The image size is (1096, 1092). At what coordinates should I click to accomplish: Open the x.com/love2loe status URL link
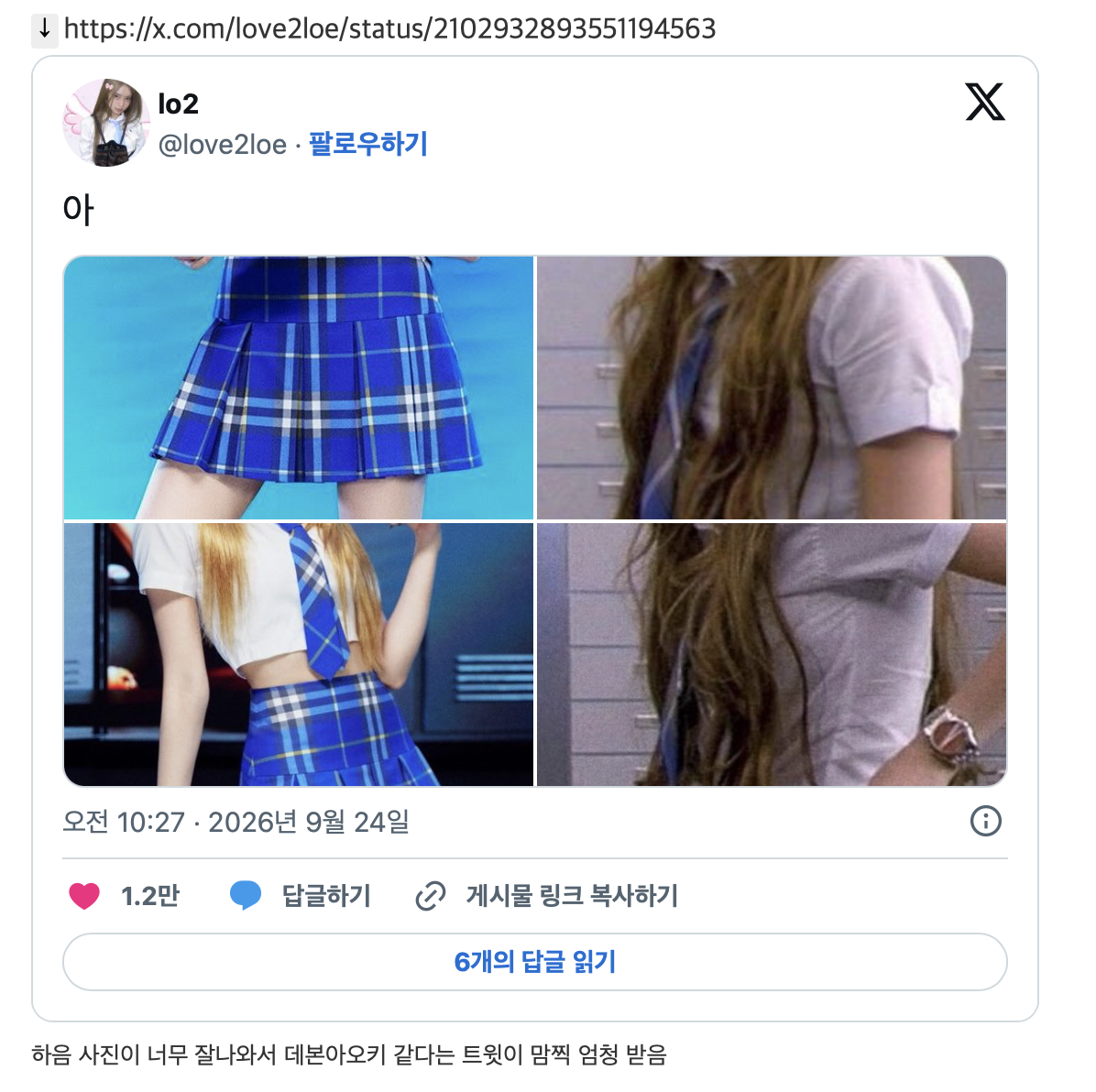point(389,28)
